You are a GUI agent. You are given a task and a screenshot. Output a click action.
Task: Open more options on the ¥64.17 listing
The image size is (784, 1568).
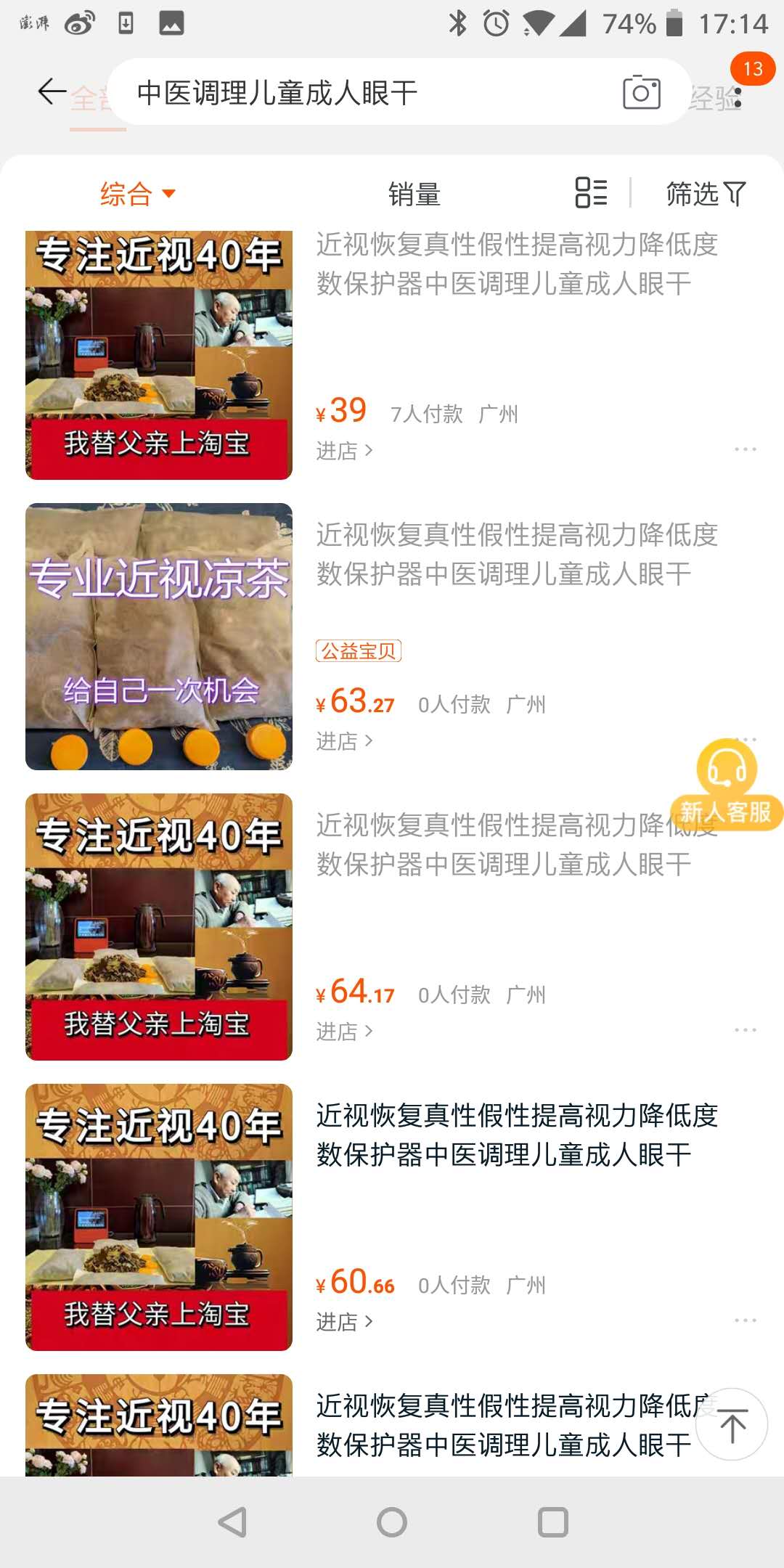click(x=746, y=1029)
